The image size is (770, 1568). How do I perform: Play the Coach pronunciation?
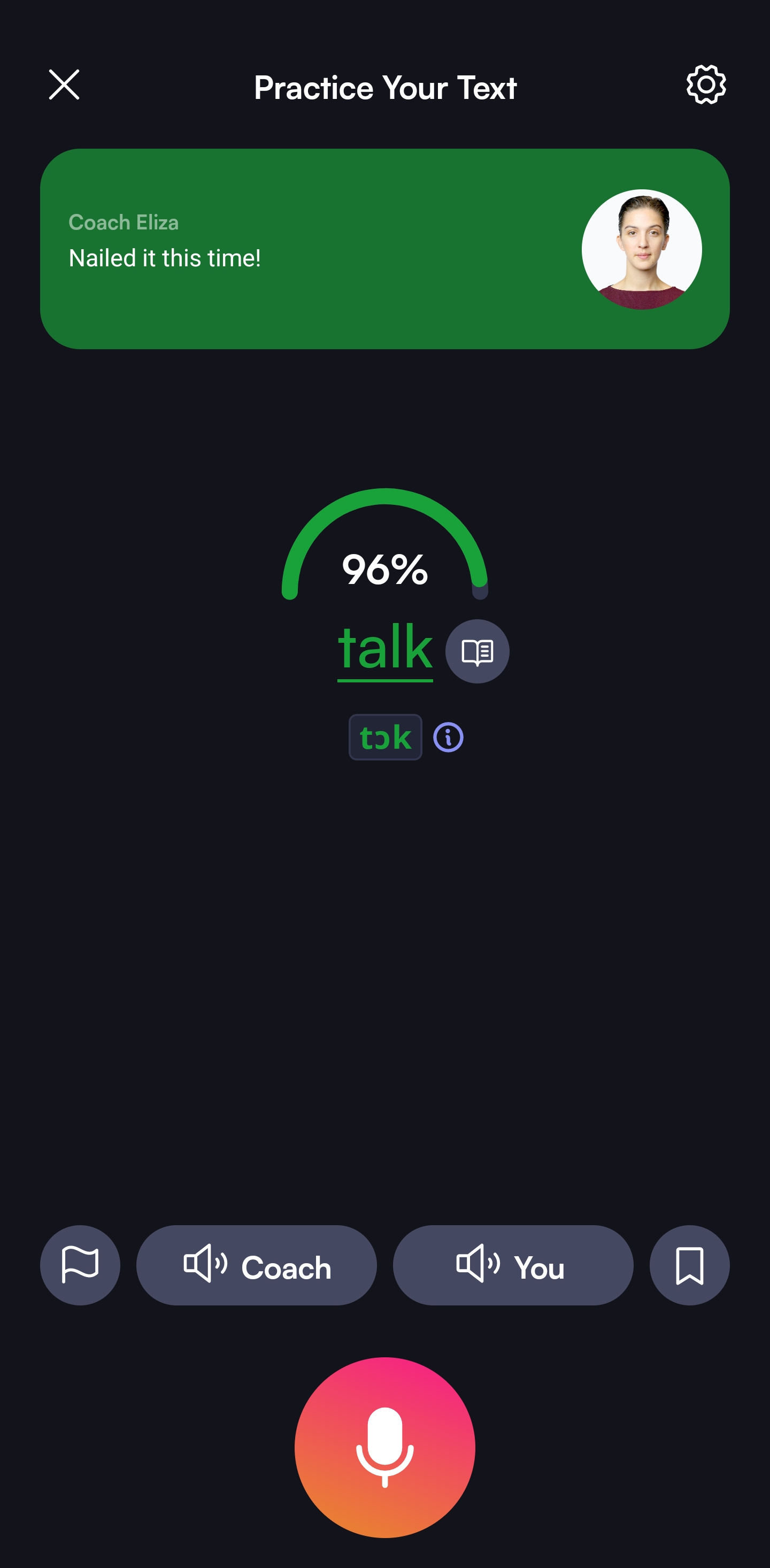tap(256, 1265)
